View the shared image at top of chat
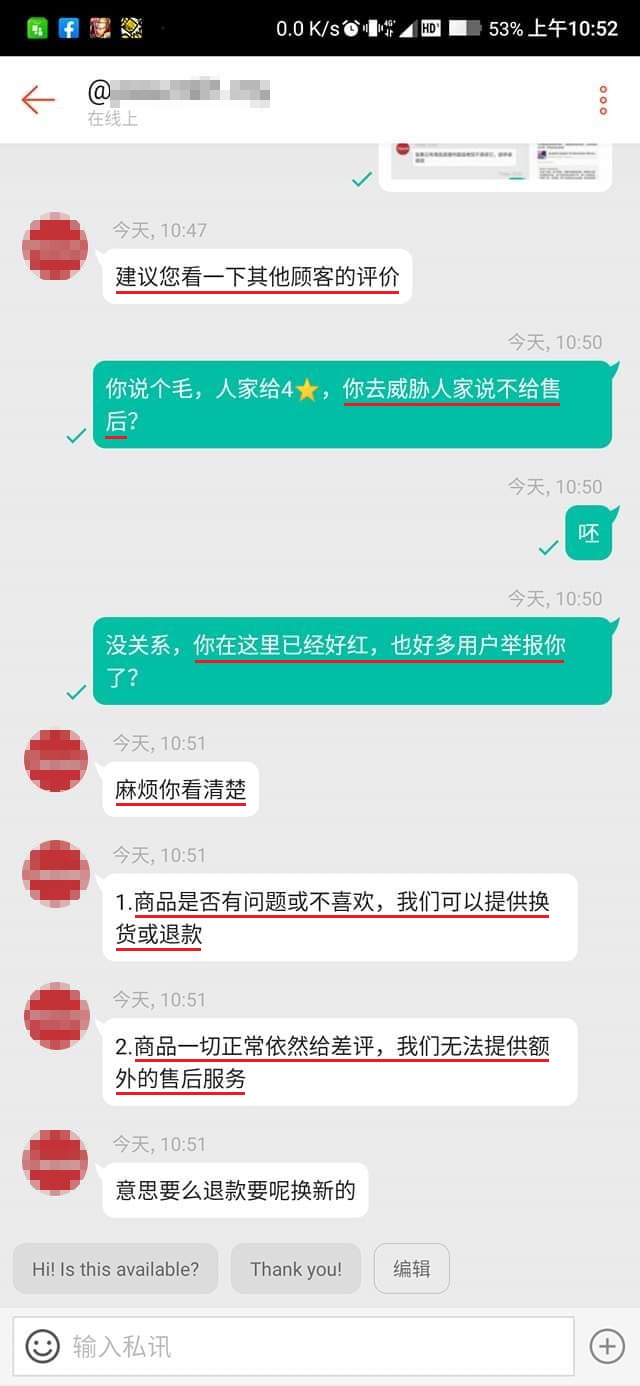This screenshot has height=1386, width=640. tap(495, 165)
